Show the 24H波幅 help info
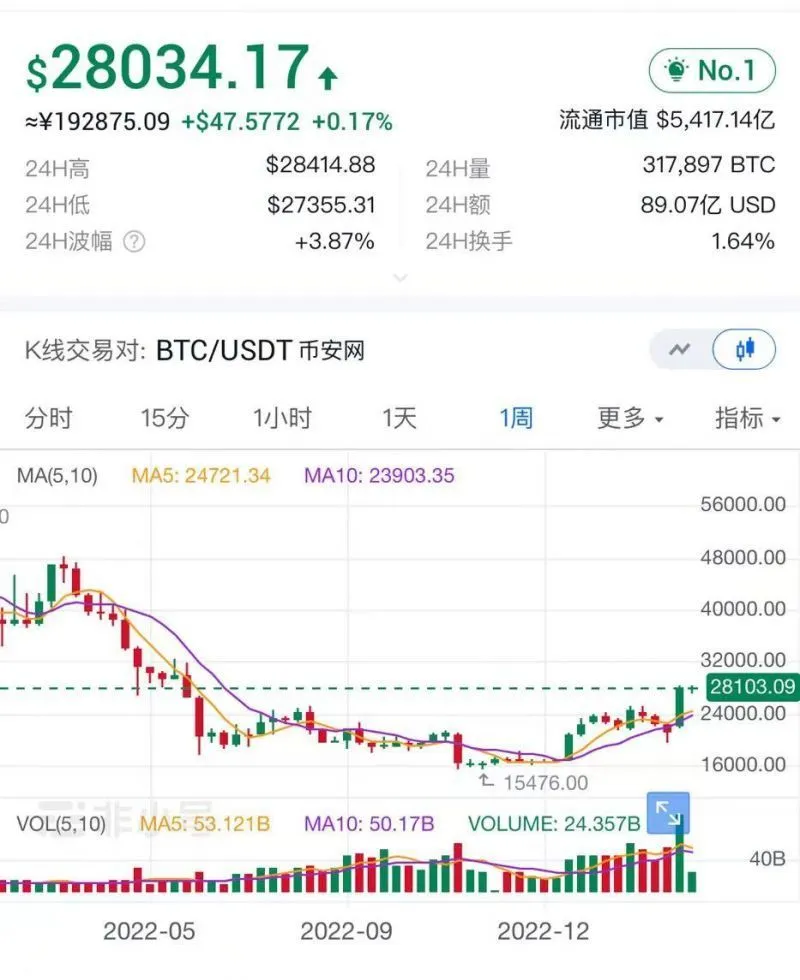Image resolution: width=800 pixels, height=980 pixels. click(x=133, y=241)
